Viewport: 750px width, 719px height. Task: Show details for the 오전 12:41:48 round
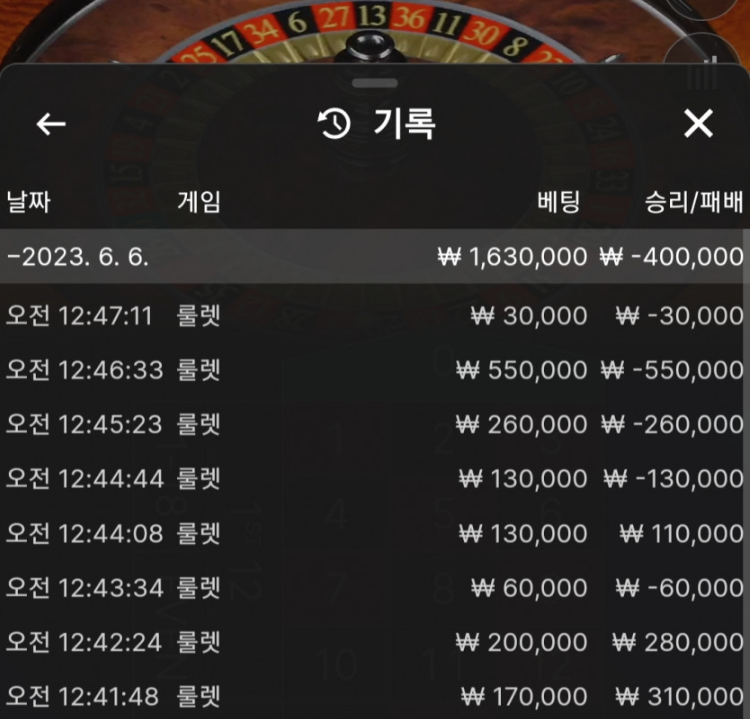(x=374, y=695)
